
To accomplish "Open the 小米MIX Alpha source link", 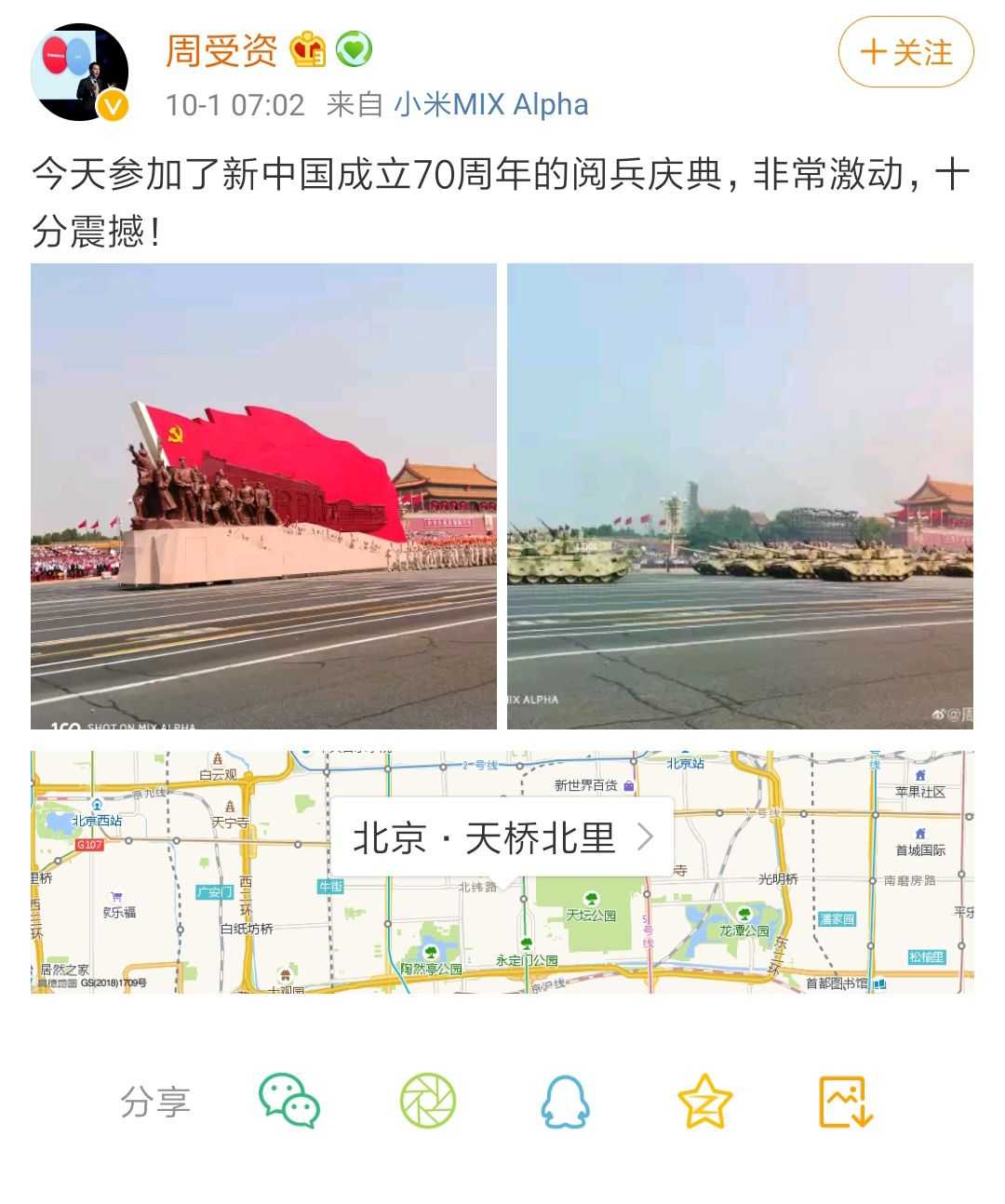I will tap(490, 104).
